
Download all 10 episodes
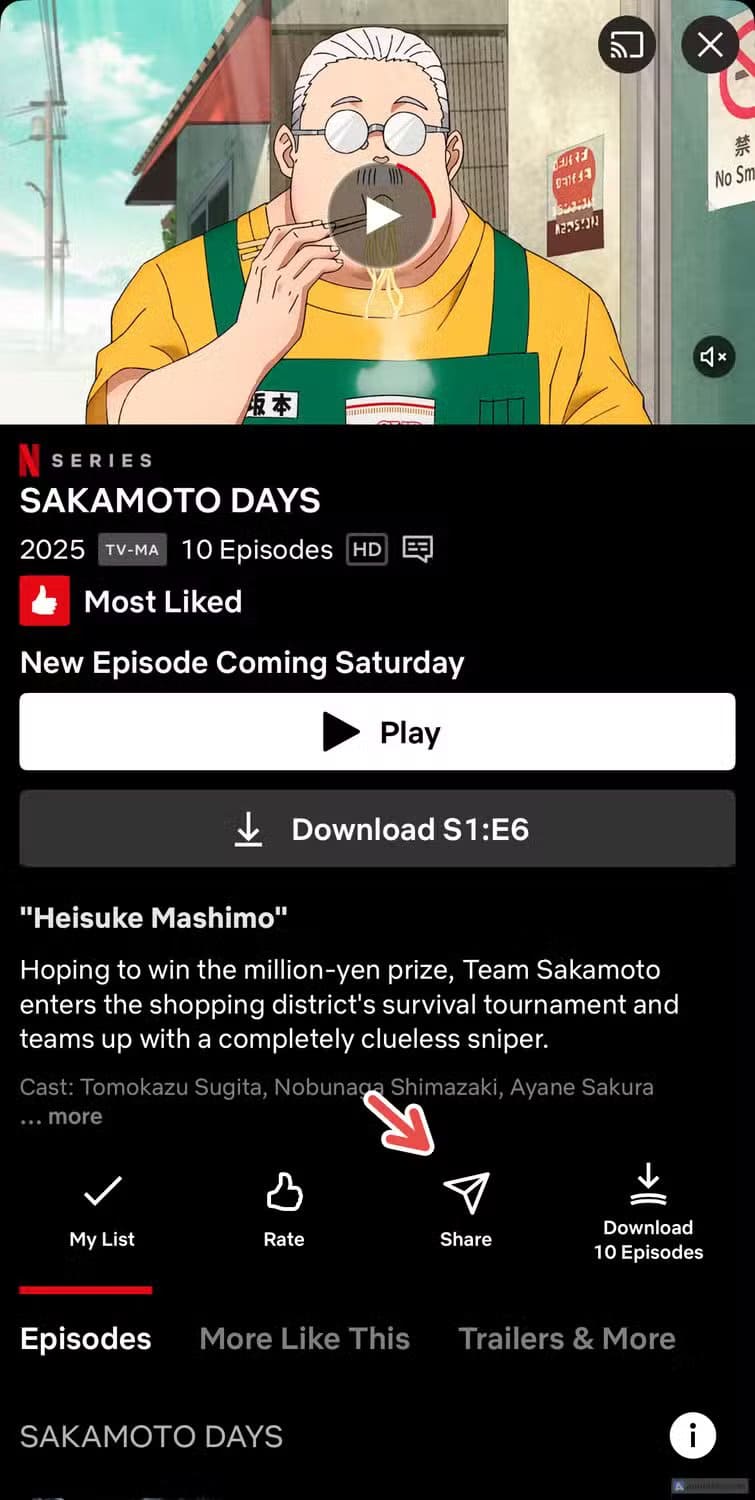click(x=648, y=1212)
